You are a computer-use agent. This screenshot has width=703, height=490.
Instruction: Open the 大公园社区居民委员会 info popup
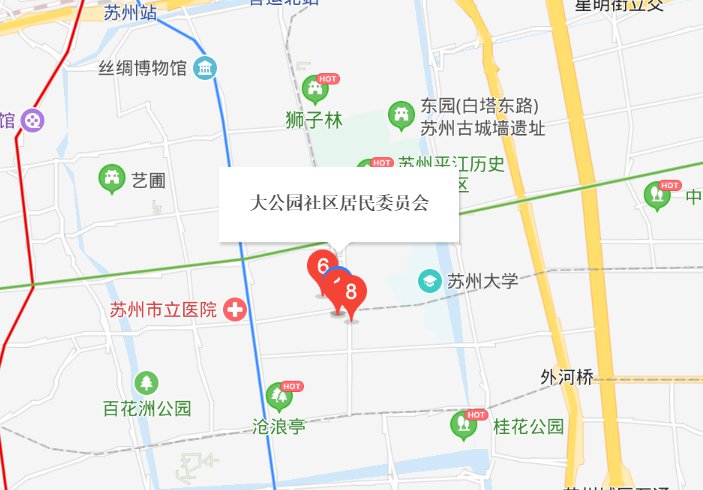(339, 203)
